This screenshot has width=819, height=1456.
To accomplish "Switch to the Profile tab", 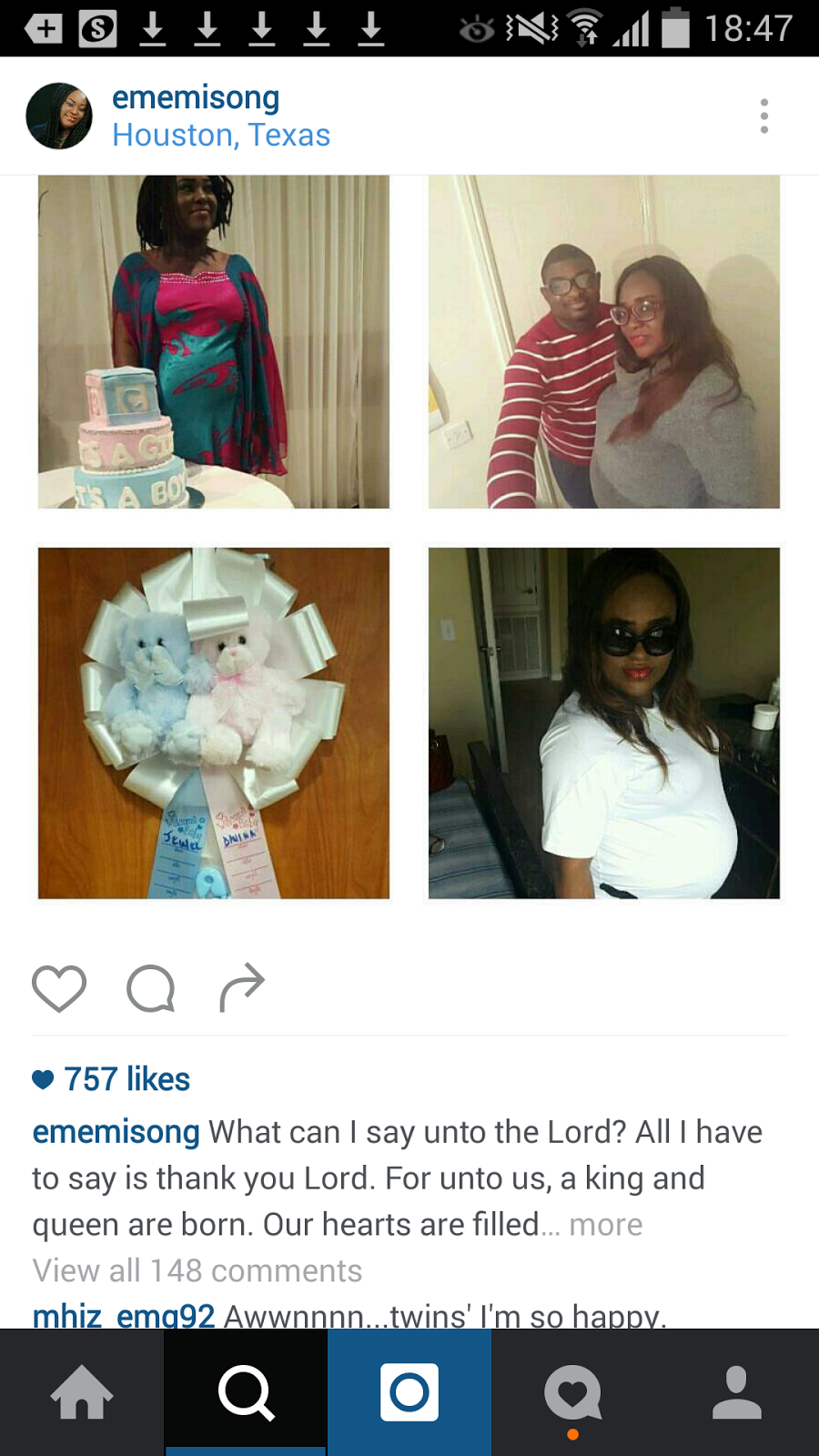I will click(x=737, y=1392).
